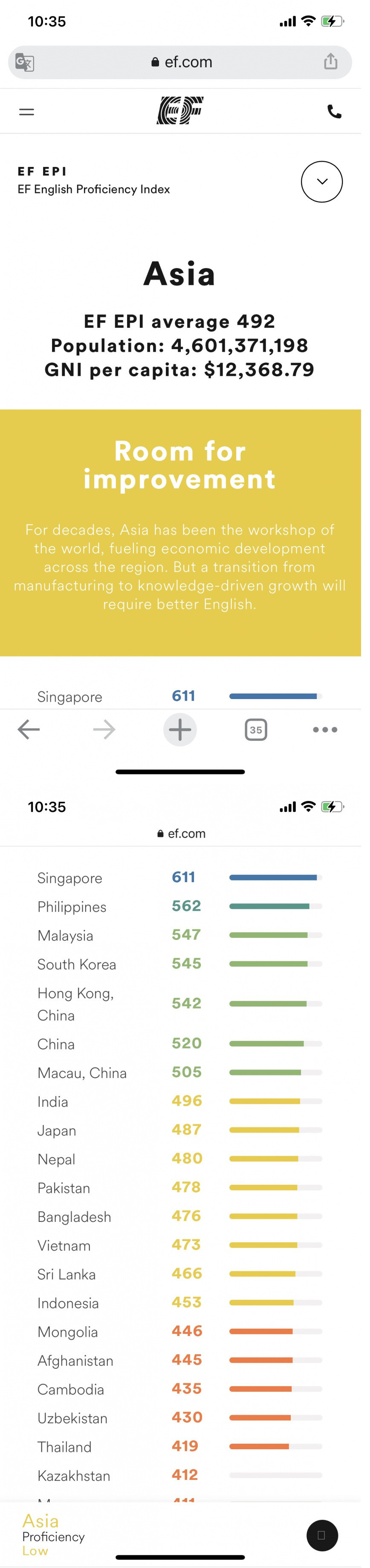Viewport: 370px width, 1568px height.
Task: Go back to the previous page
Action: pos(29,747)
